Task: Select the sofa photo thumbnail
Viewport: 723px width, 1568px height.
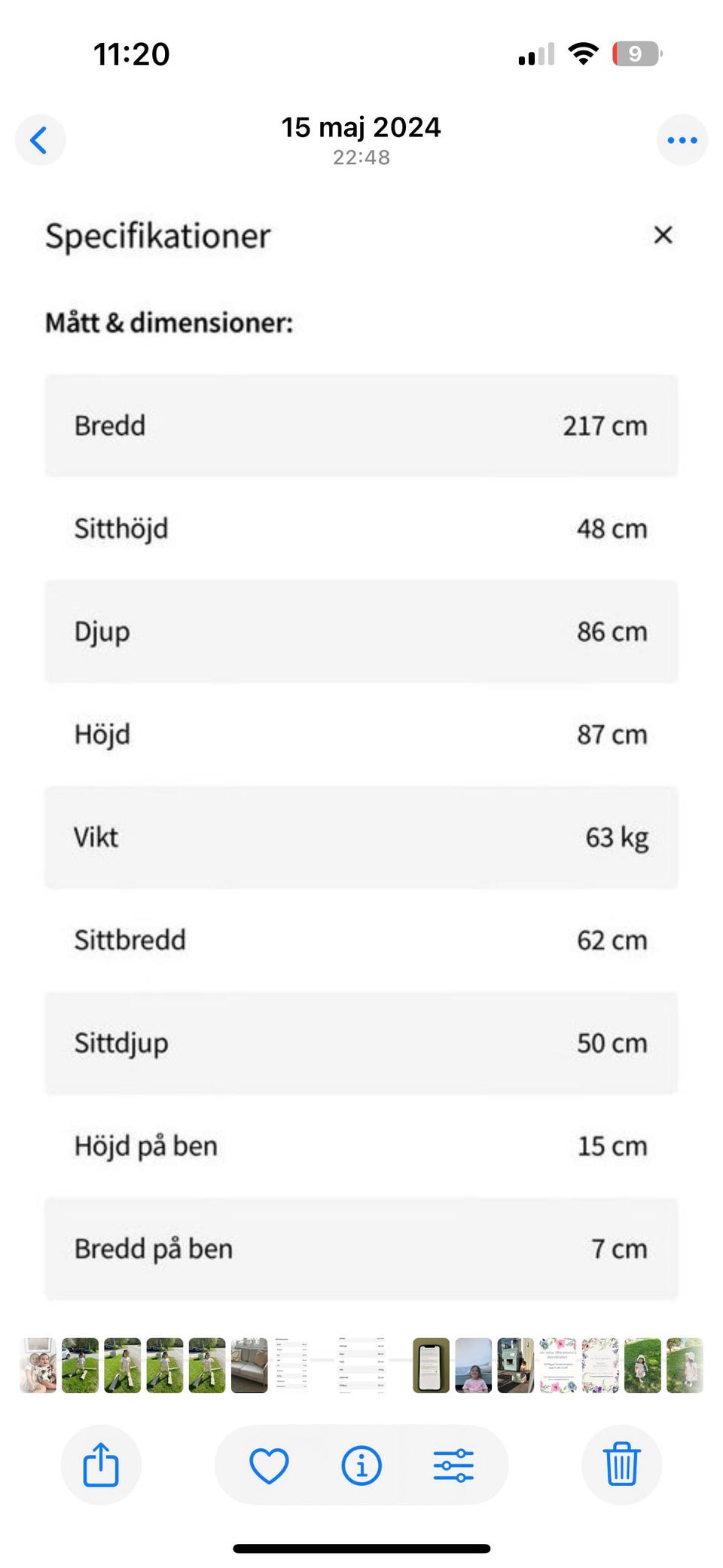Action: (x=249, y=1365)
